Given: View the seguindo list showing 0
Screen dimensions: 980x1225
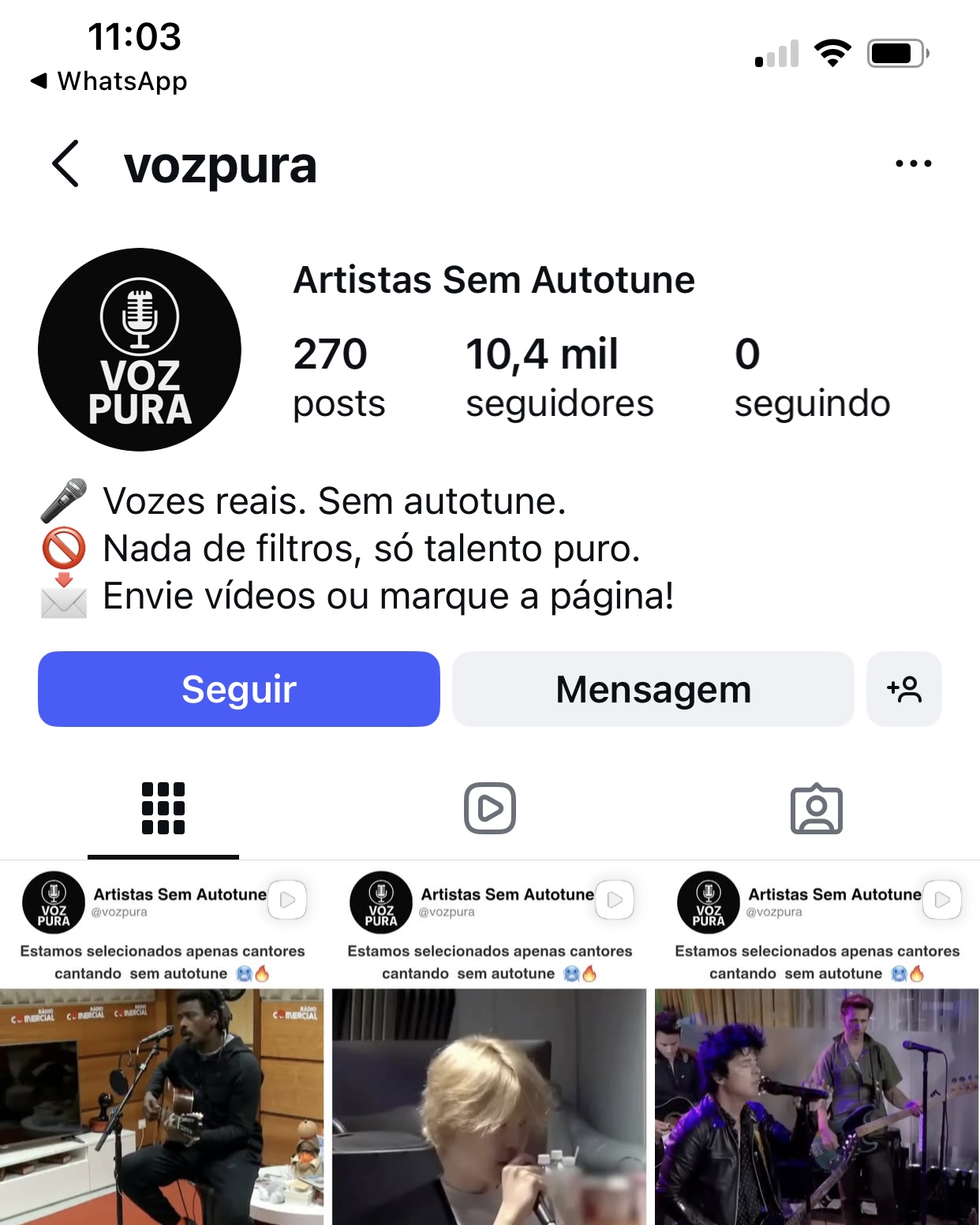Looking at the screenshot, I should click(813, 377).
